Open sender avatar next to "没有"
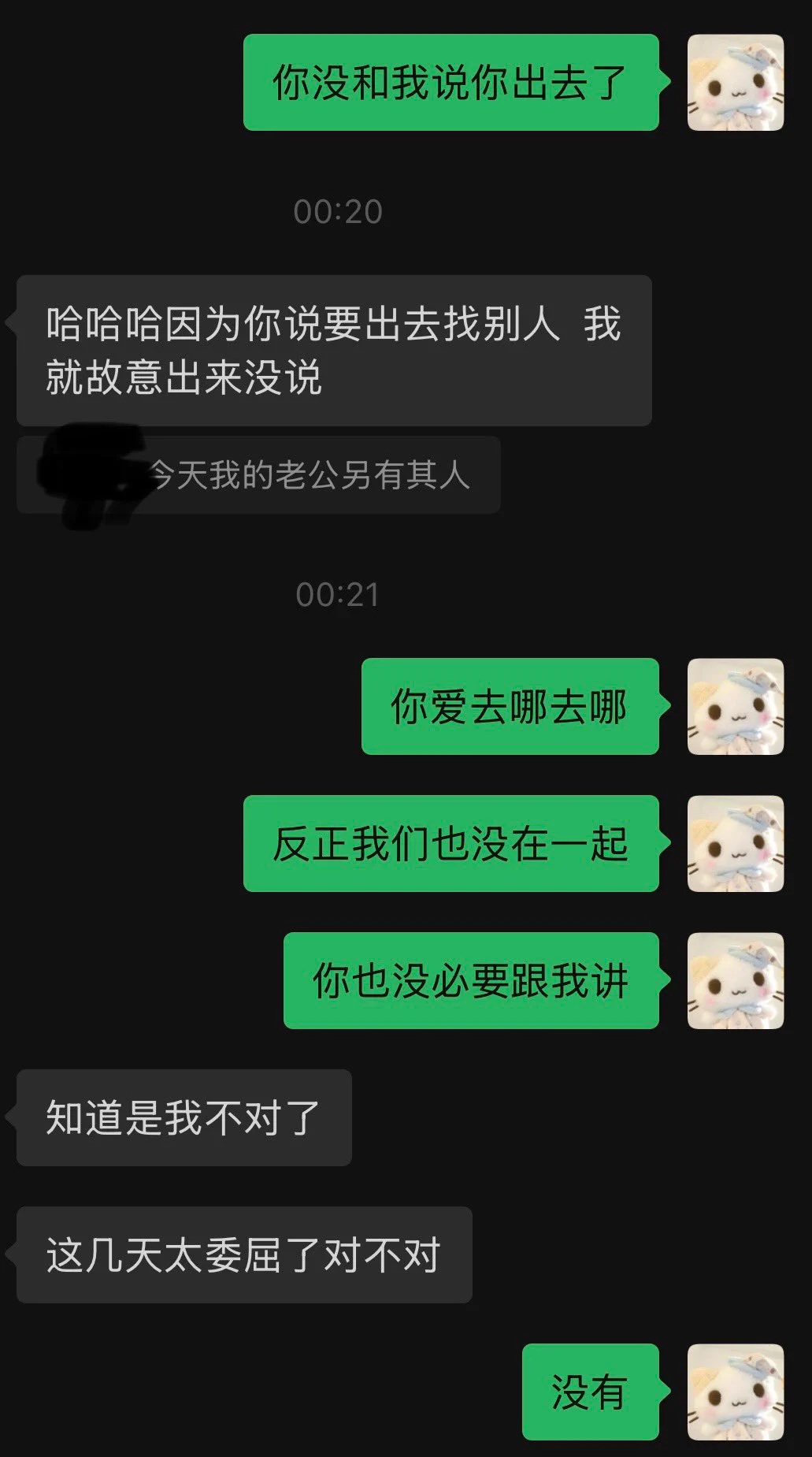Viewport: 812px width, 1457px height. pos(735,1392)
